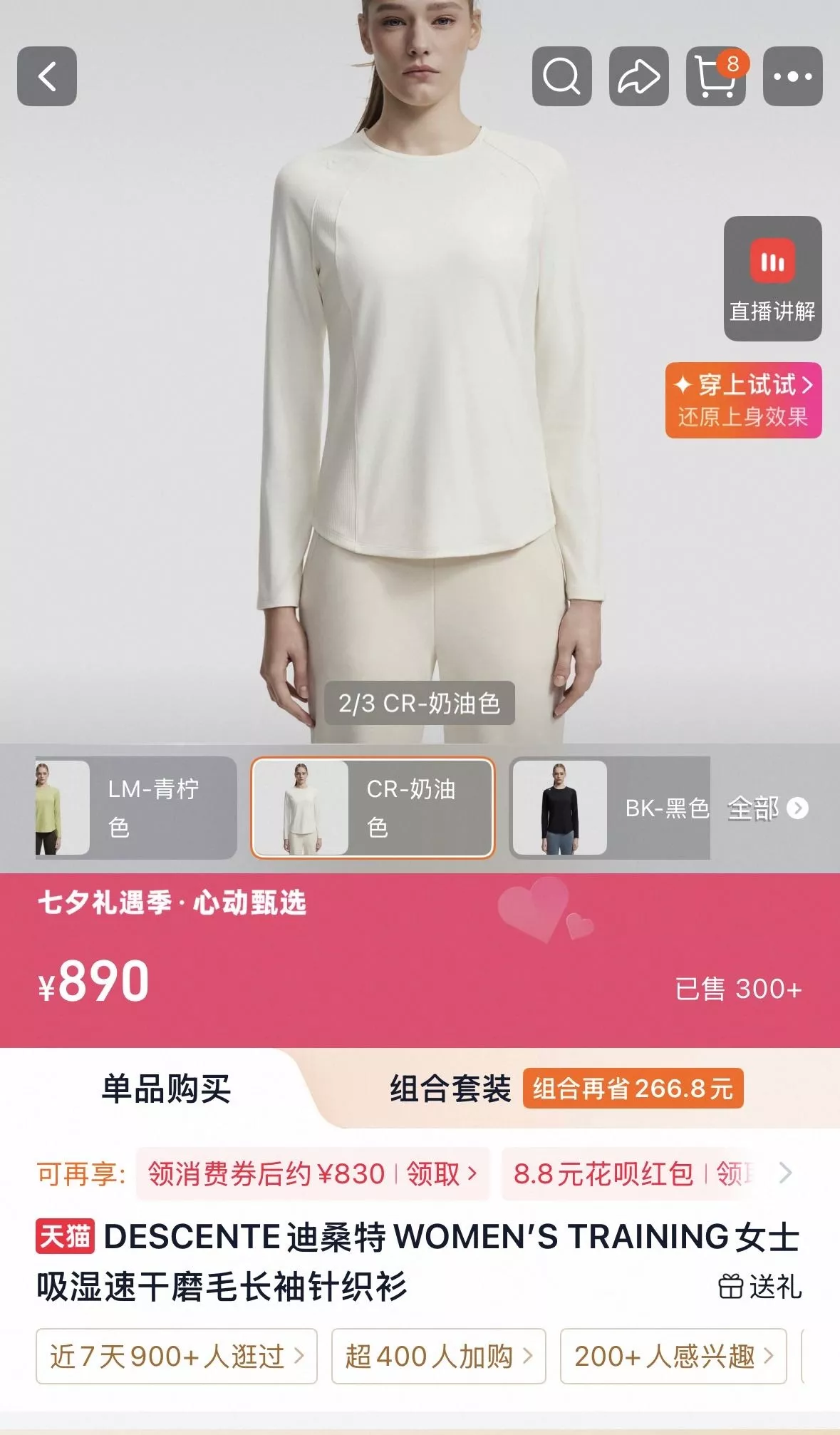Tap the 穿上试试 try-on button

tap(743, 401)
